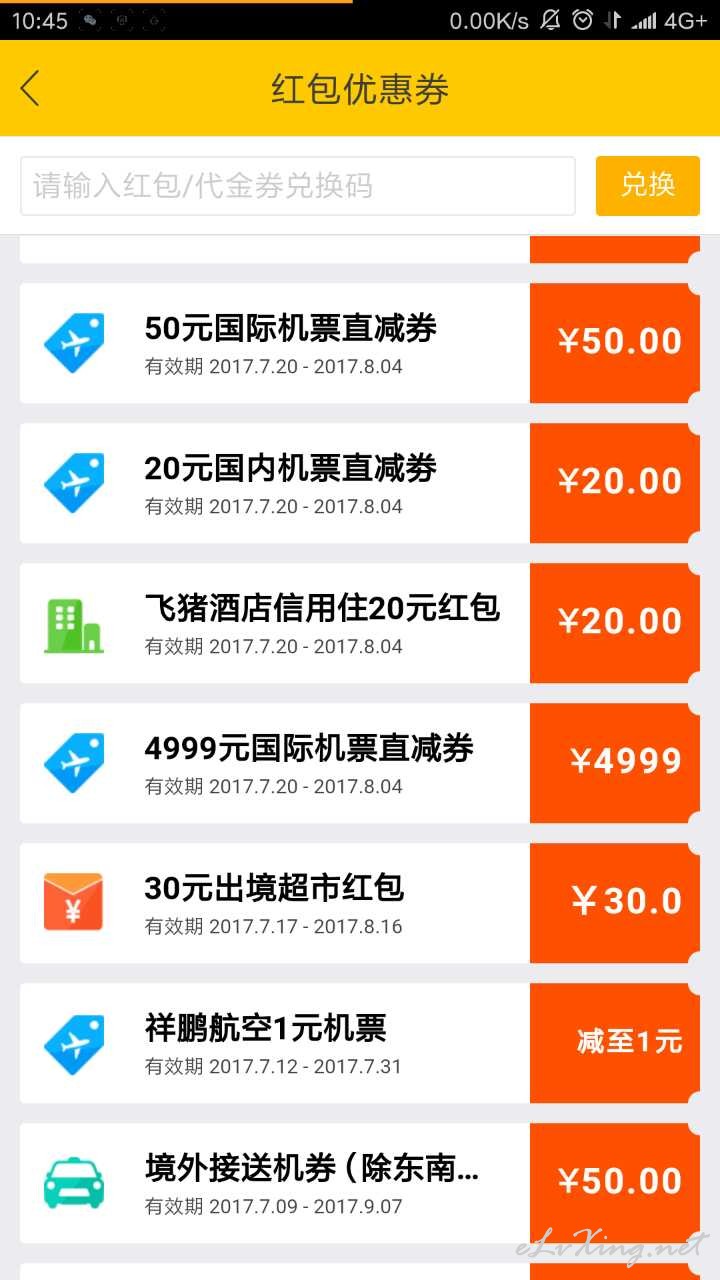Image resolution: width=720 pixels, height=1280 pixels.
Task: Choose the 30元出境超市红包 coupon
Action: click(275, 903)
